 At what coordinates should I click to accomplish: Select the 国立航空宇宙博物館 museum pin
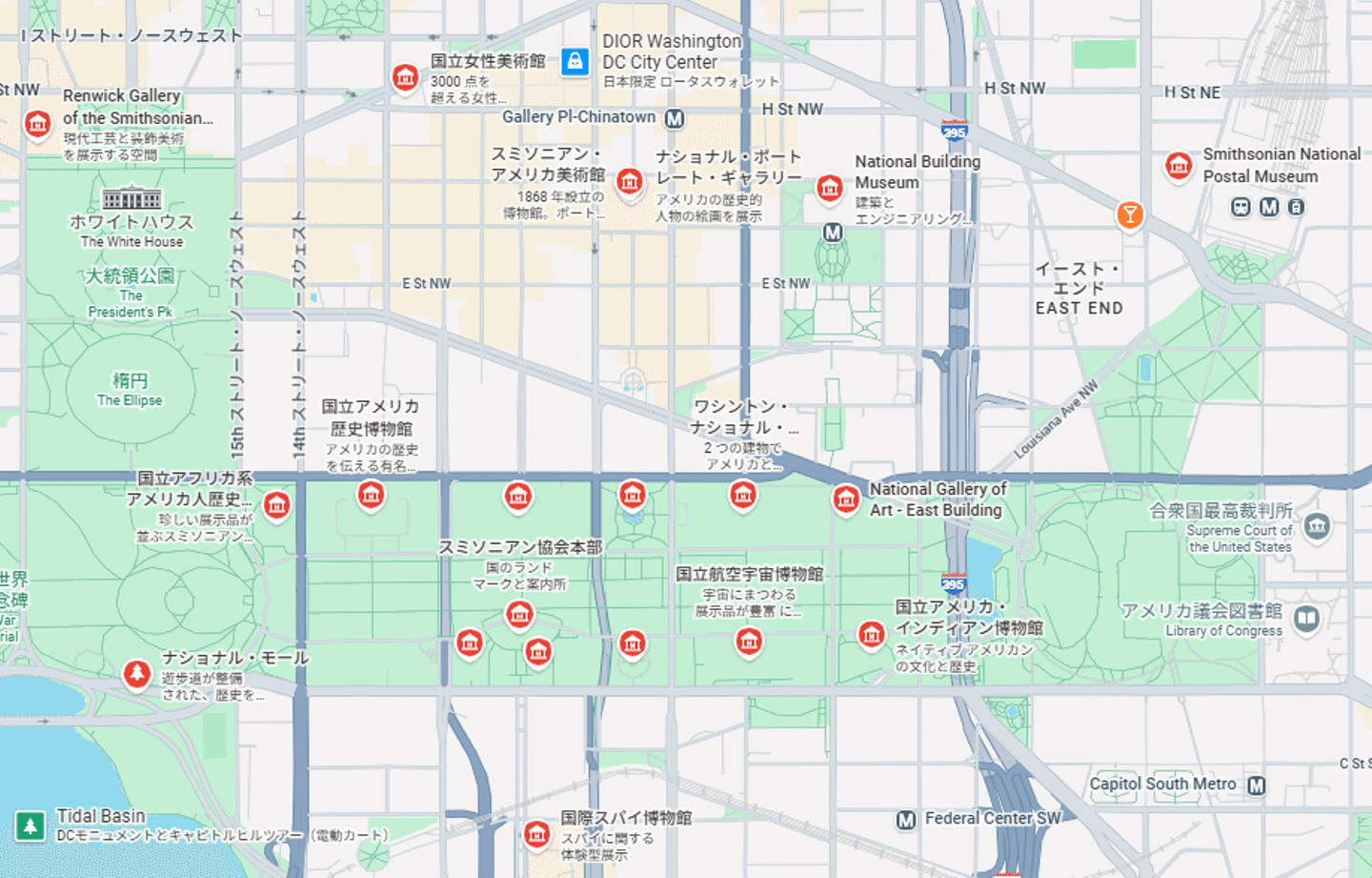pos(749,642)
